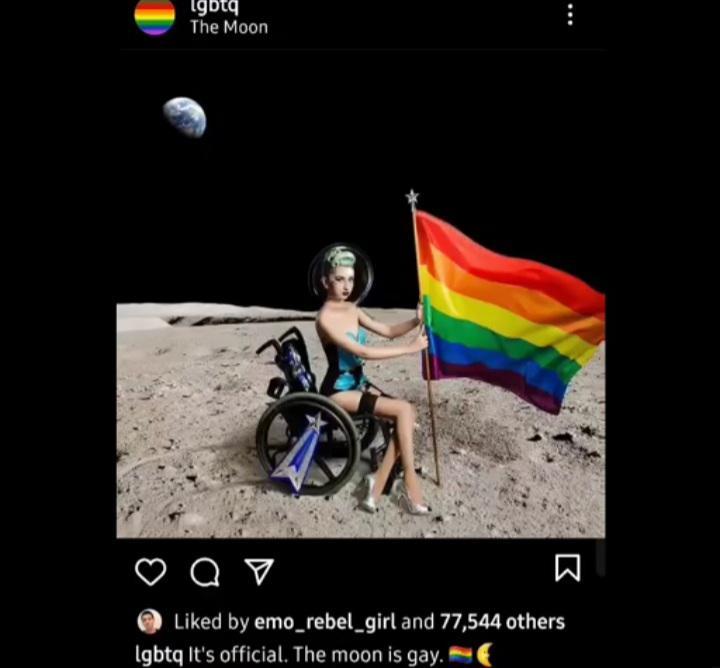
Task: Open the post's three-dot overflow menu
Action: 570,14
